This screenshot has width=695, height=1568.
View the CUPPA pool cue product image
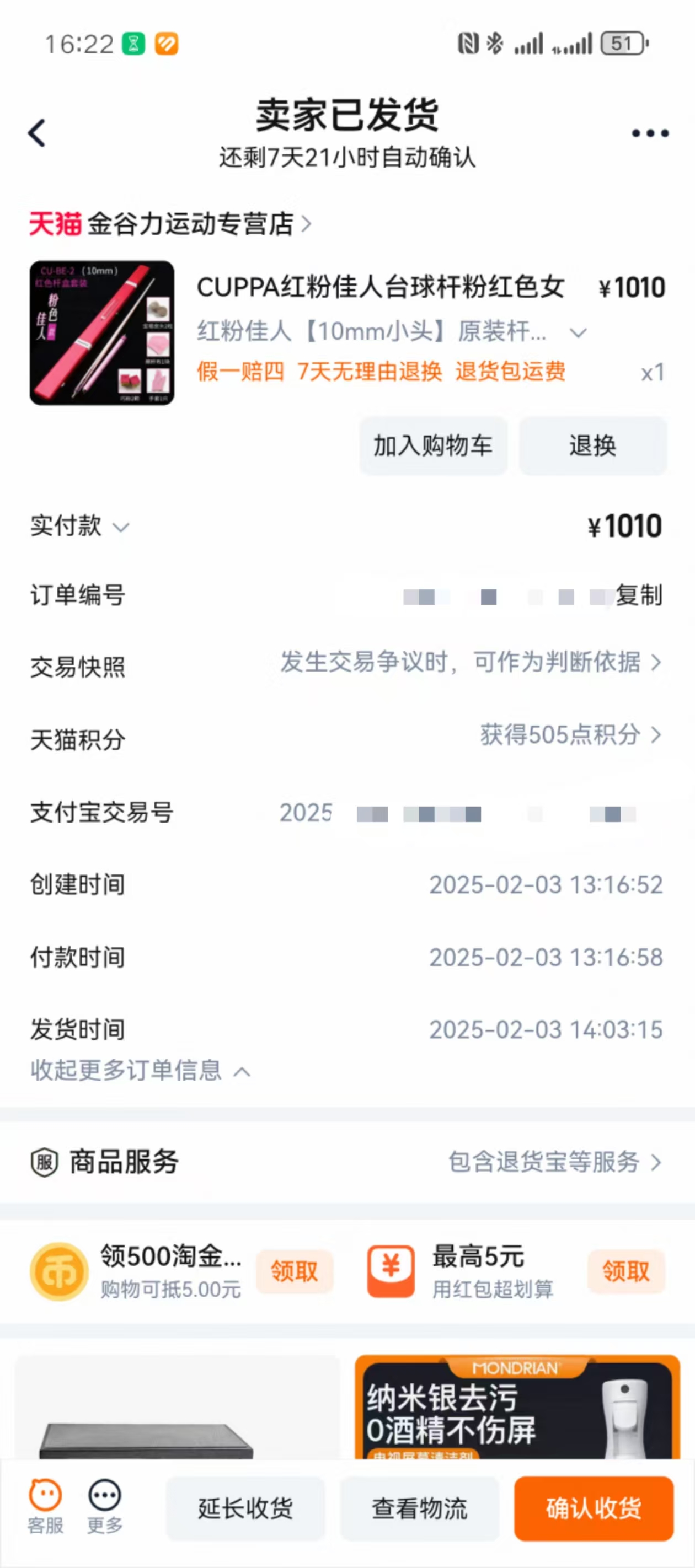pos(101,333)
